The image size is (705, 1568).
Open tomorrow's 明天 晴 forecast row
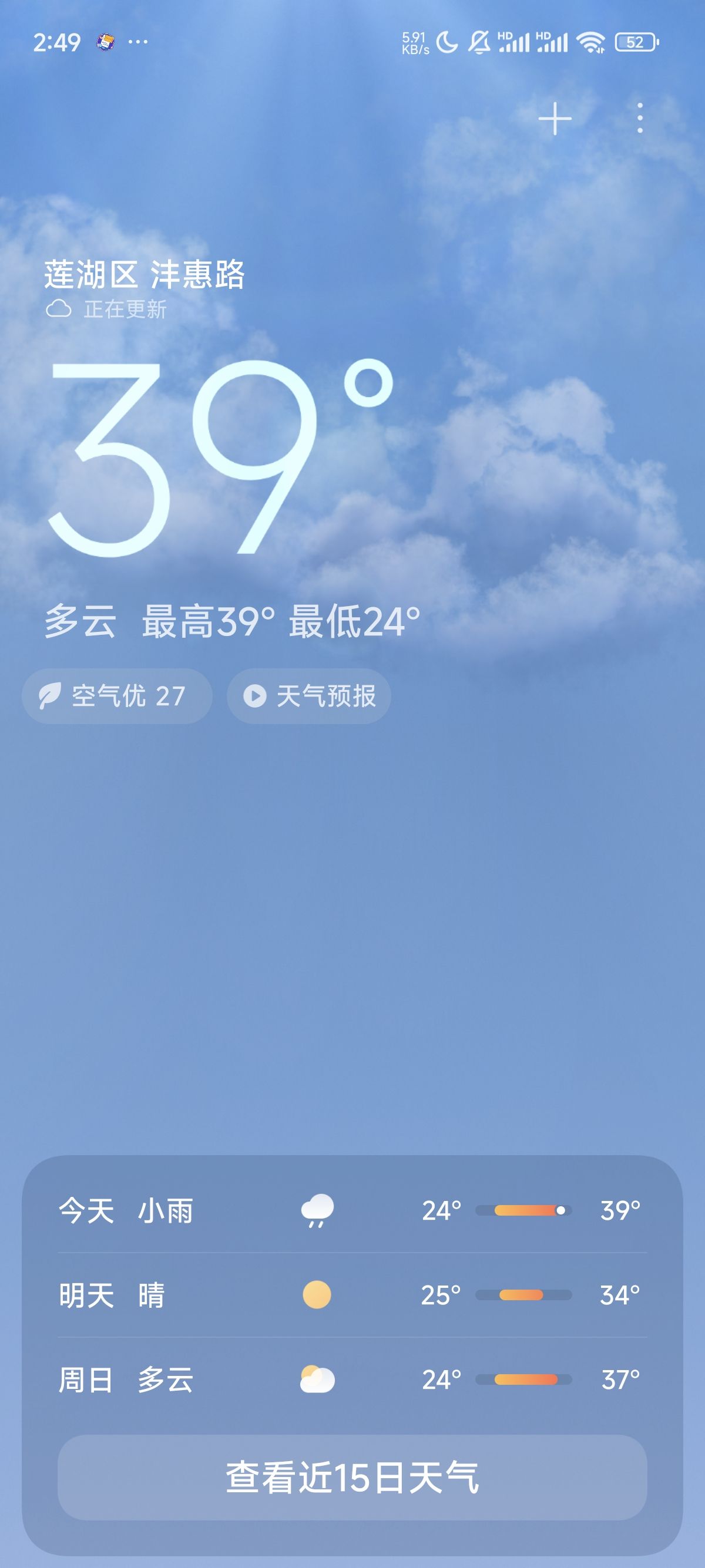[x=352, y=1295]
